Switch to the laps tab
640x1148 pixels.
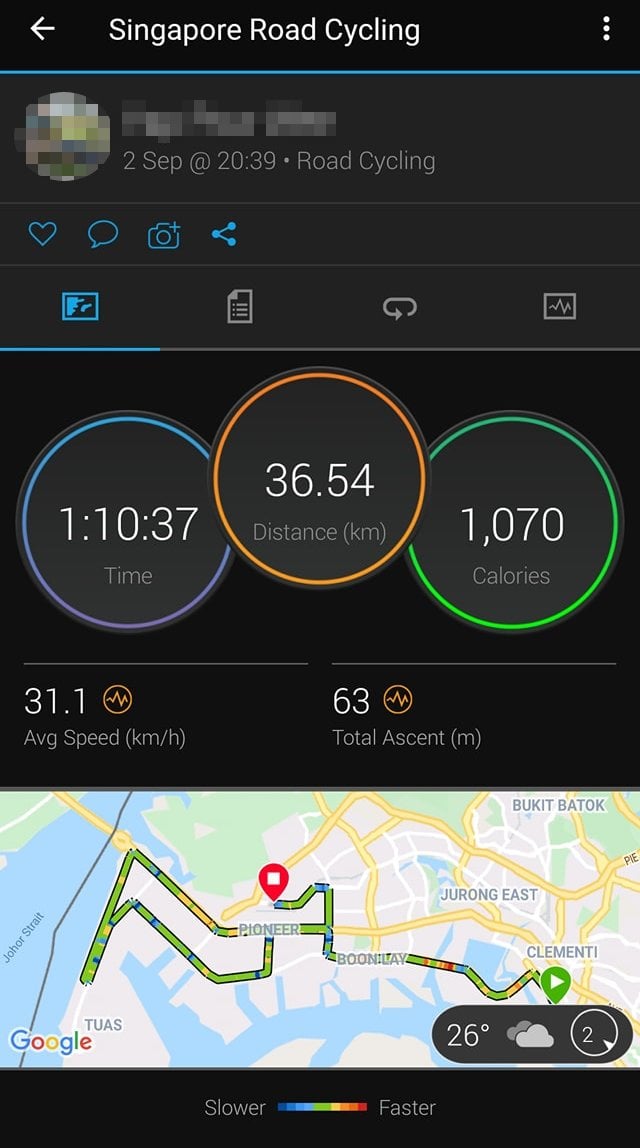400,307
